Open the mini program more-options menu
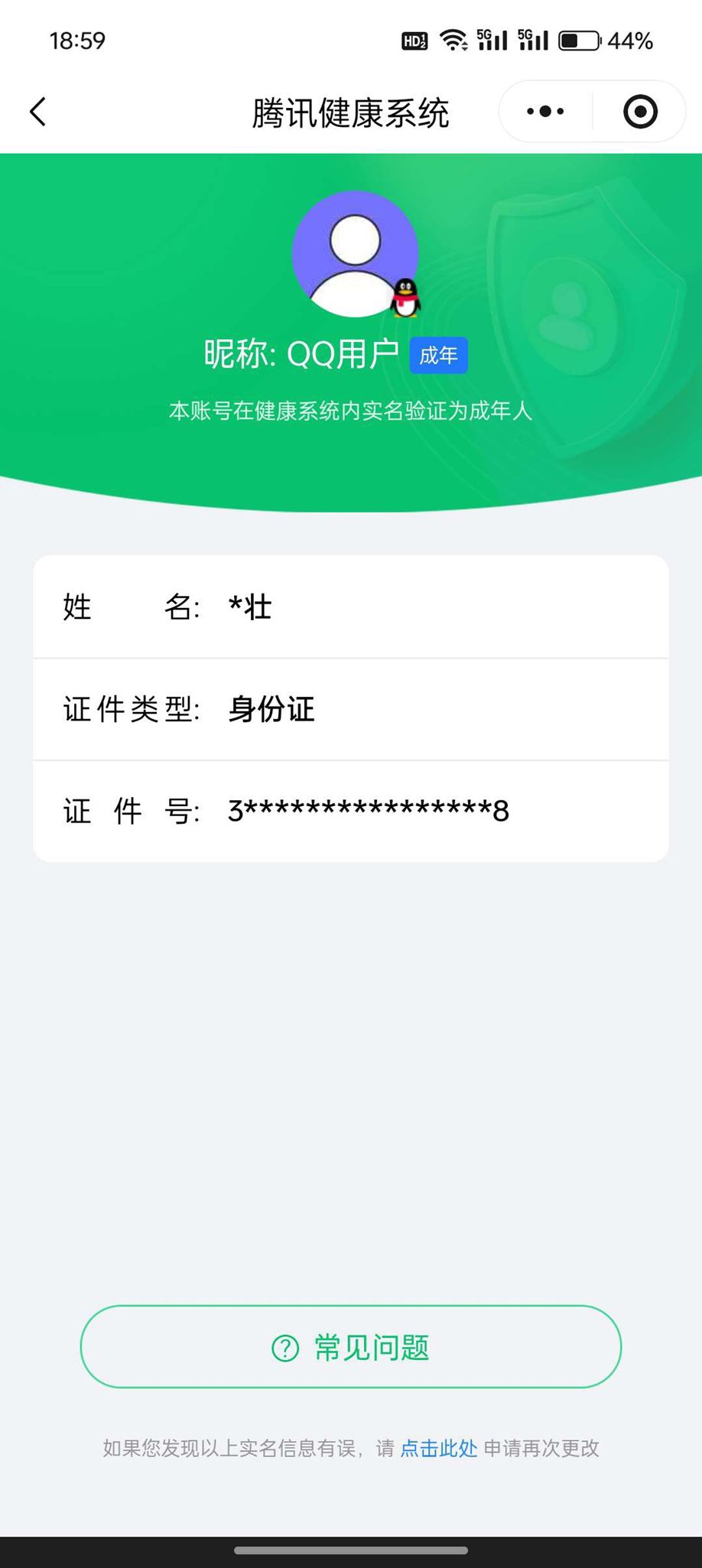The width and height of the screenshot is (702, 1568). click(x=545, y=112)
